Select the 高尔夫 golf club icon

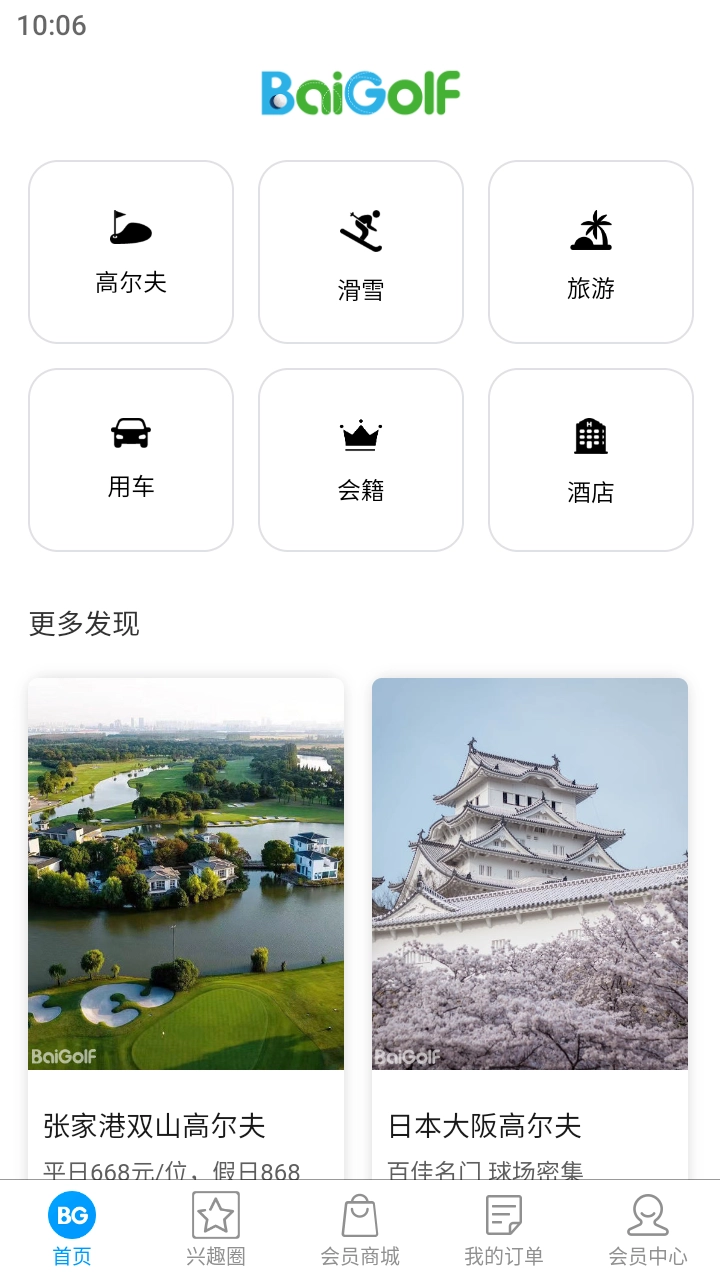point(131,229)
